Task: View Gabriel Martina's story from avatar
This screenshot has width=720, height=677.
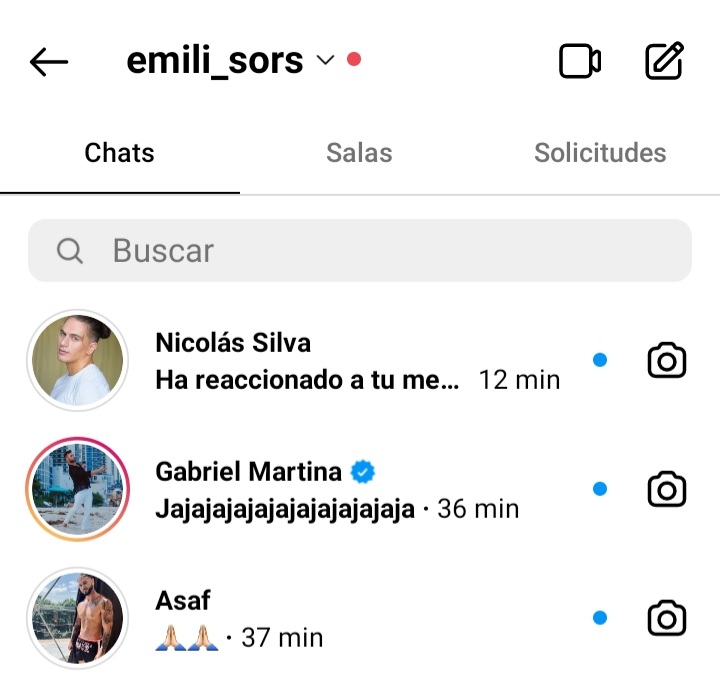Action: point(78,489)
